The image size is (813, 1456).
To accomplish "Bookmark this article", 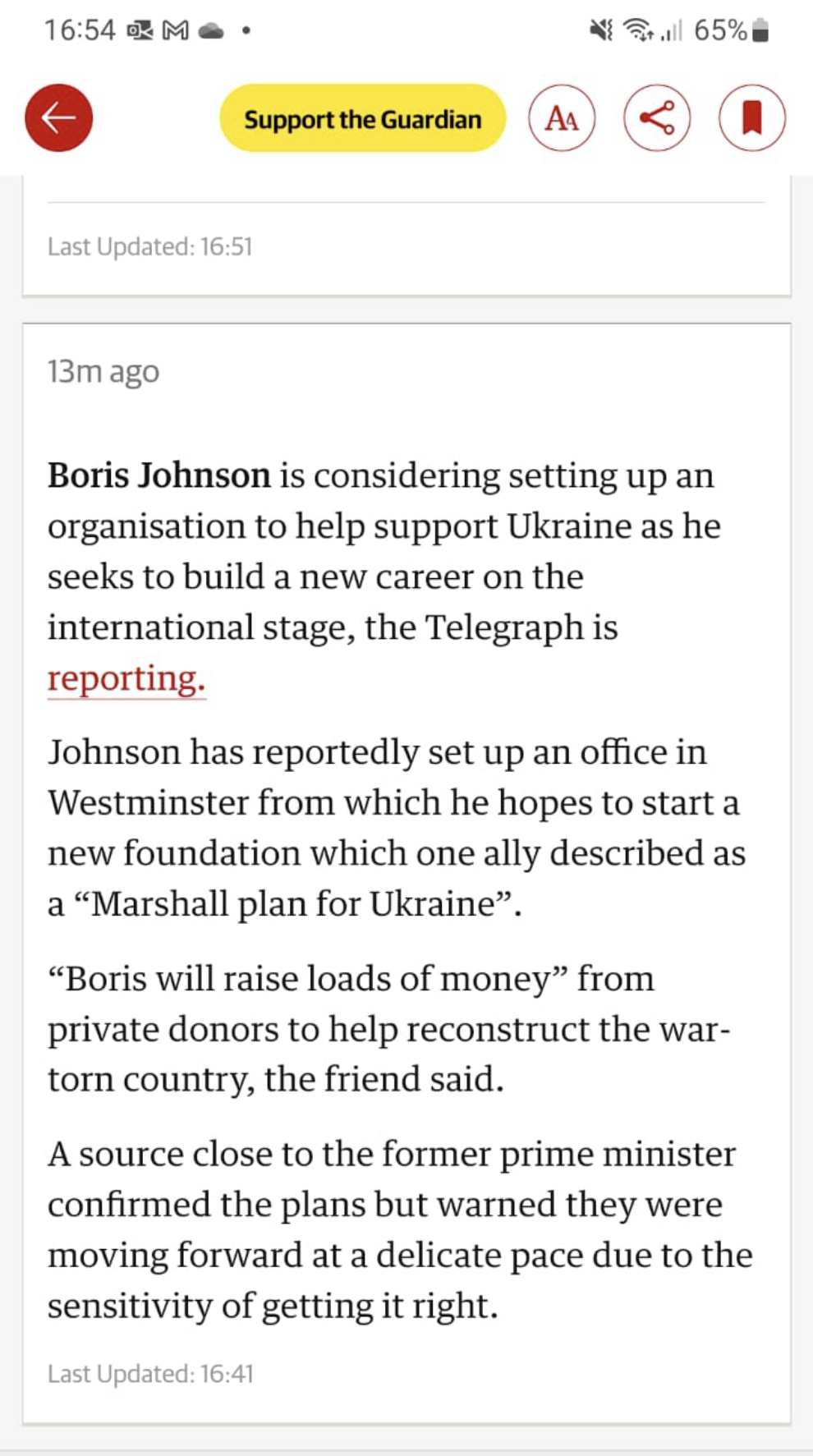I will tap(751, 118).
